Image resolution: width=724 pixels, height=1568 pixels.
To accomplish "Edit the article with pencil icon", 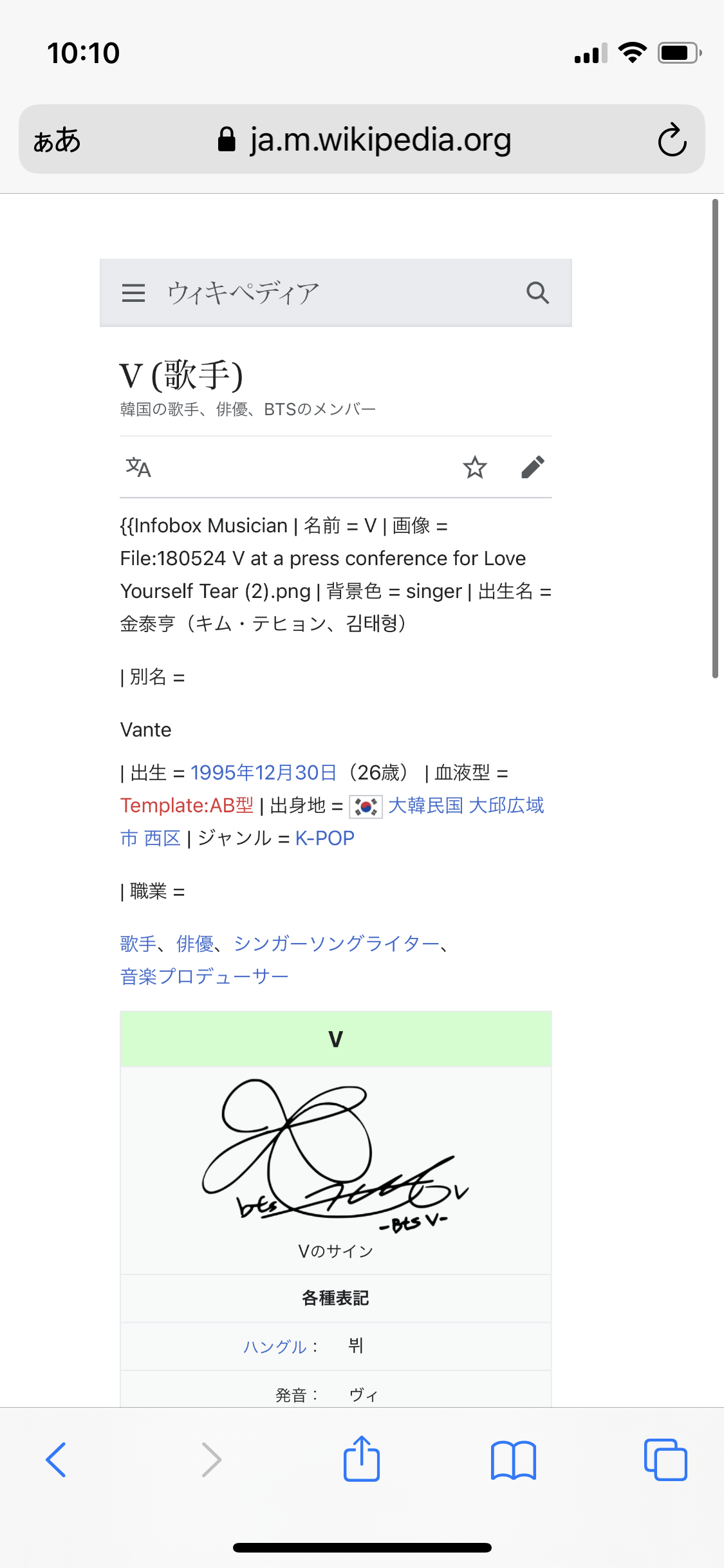I will pos(533,467).
